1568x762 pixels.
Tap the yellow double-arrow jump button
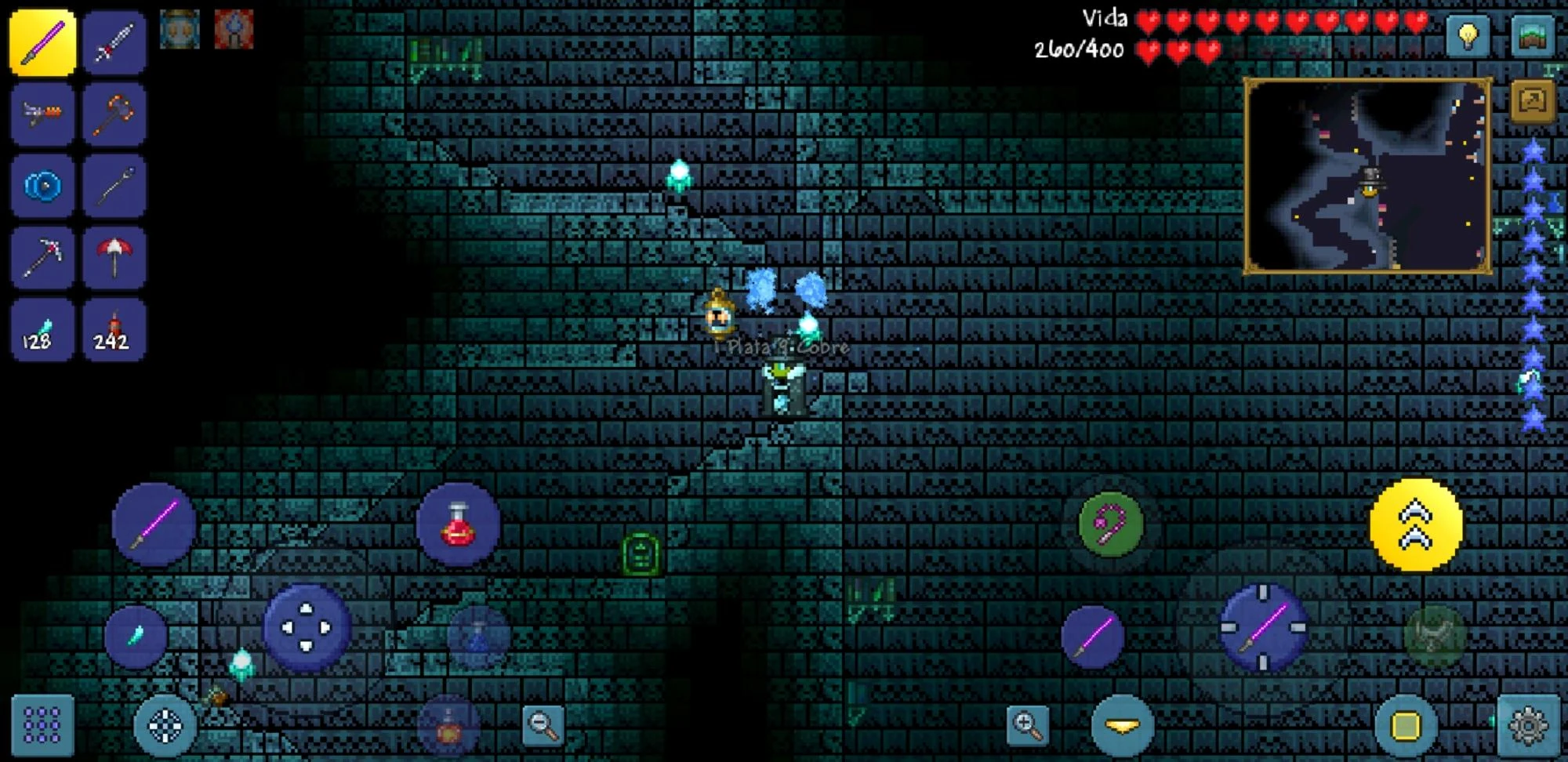[x=1416, y=524]
